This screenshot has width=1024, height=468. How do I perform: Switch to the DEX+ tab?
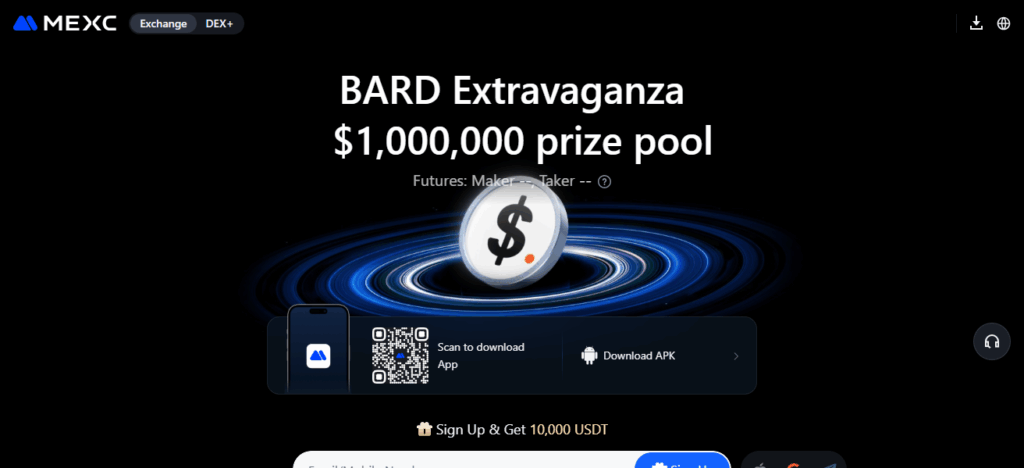point(219,23)
